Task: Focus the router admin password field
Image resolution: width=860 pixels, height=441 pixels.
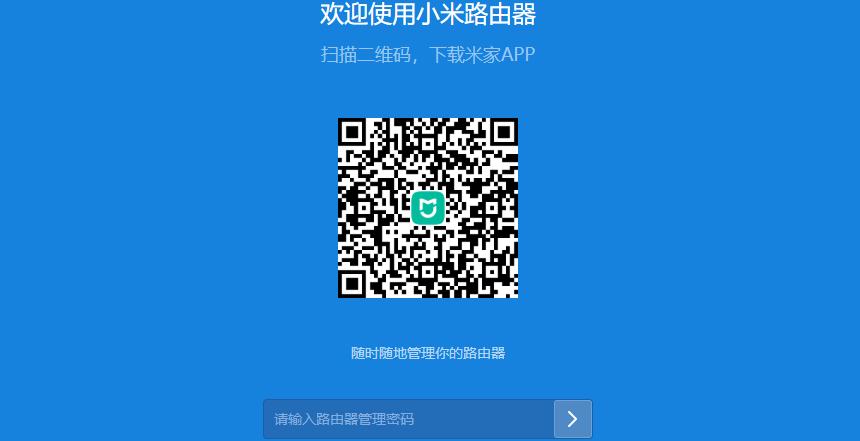Action: point(408,419)
